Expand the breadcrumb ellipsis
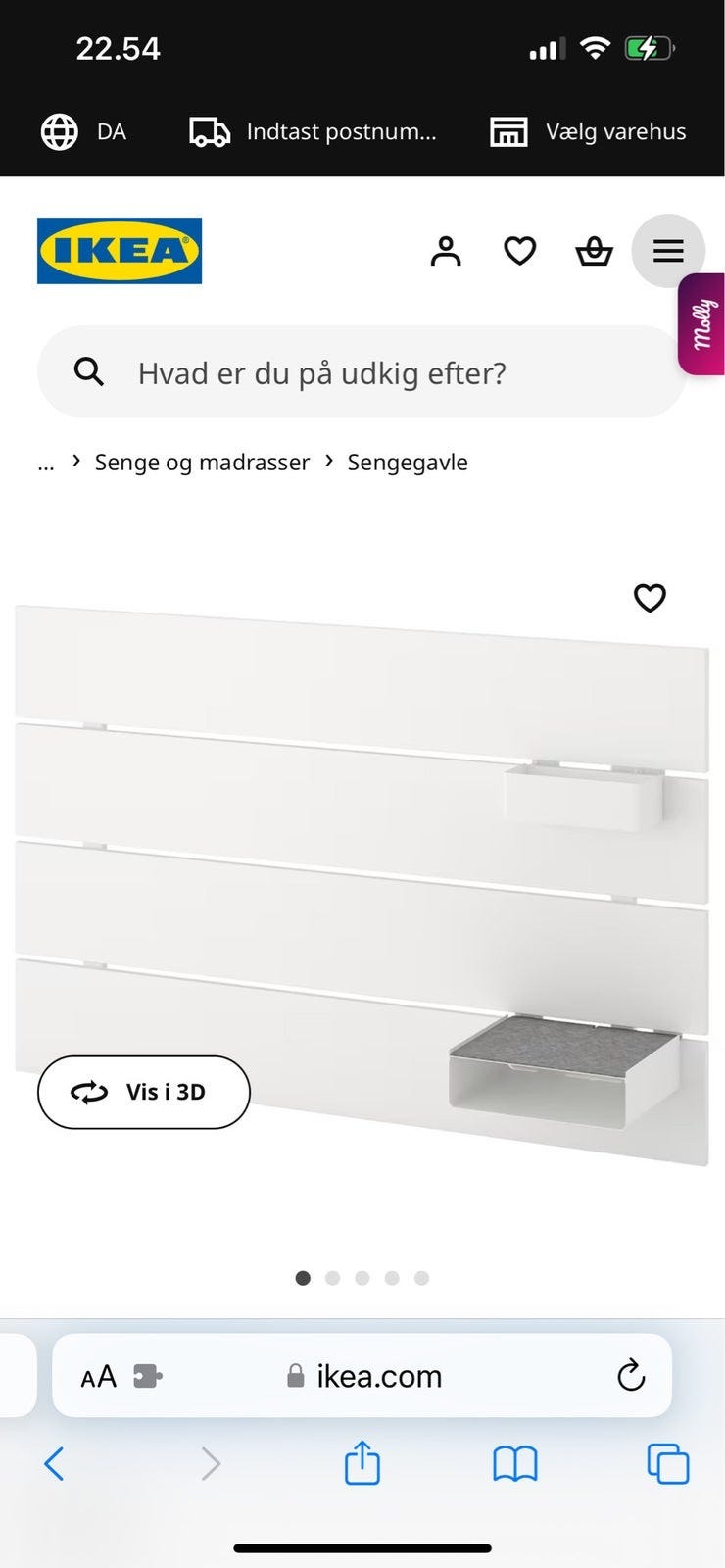Screen dimensions: 725x1568 tap(45, 462)
